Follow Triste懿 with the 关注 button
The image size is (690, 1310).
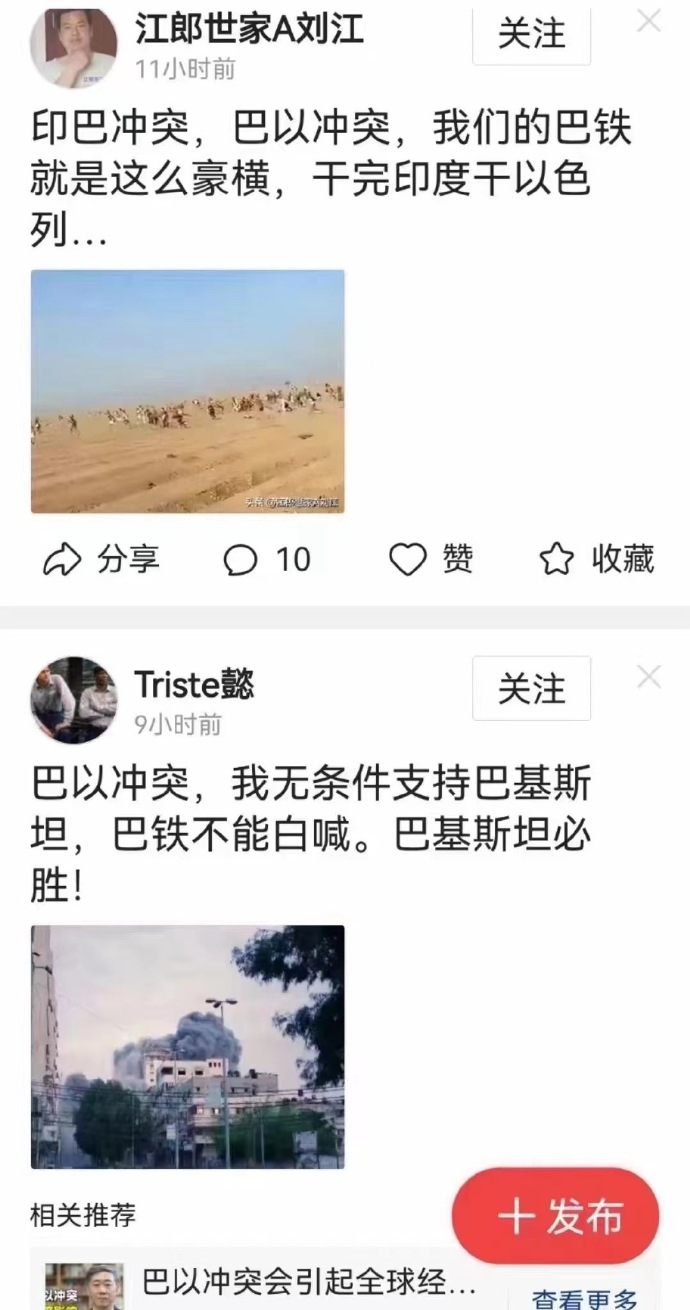point(531,689)
